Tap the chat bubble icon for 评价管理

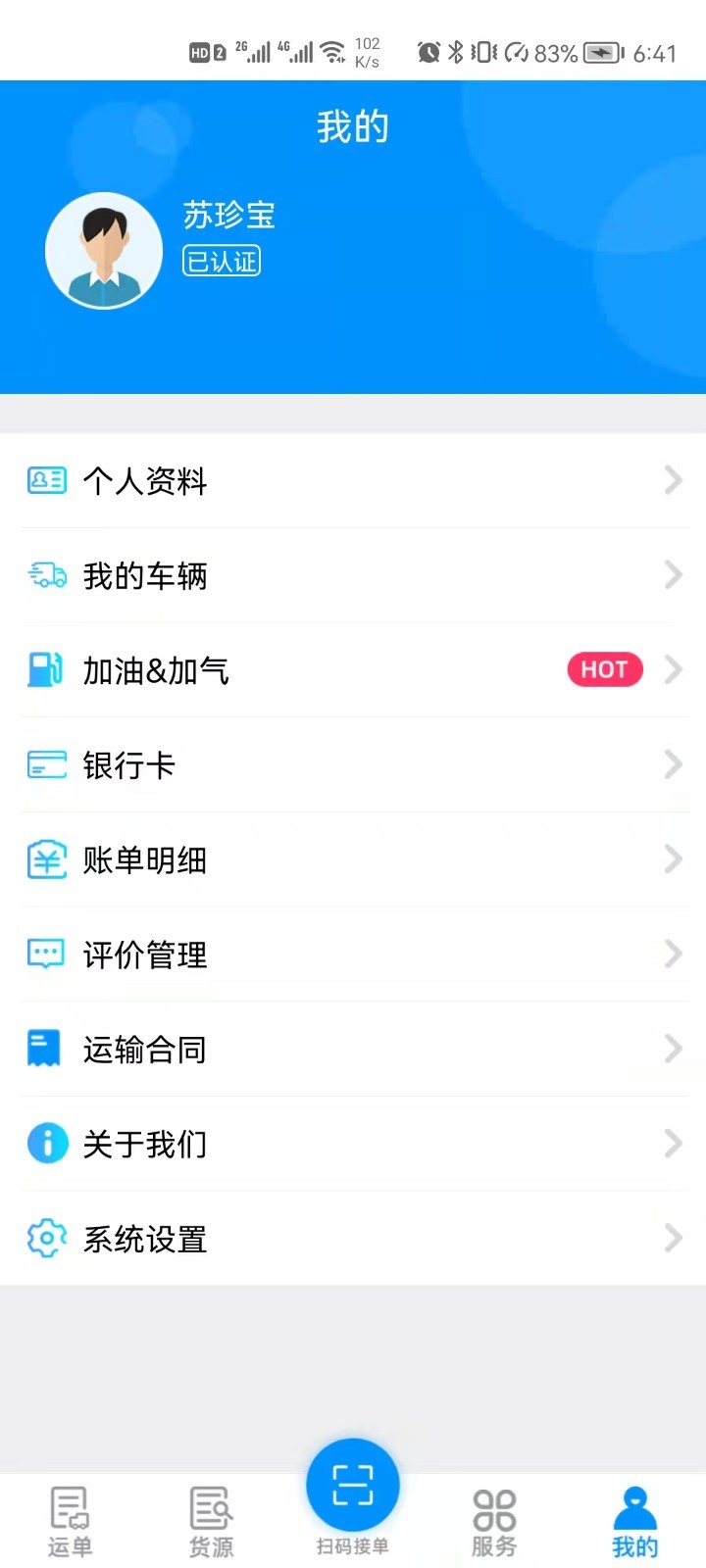[46, 954]
